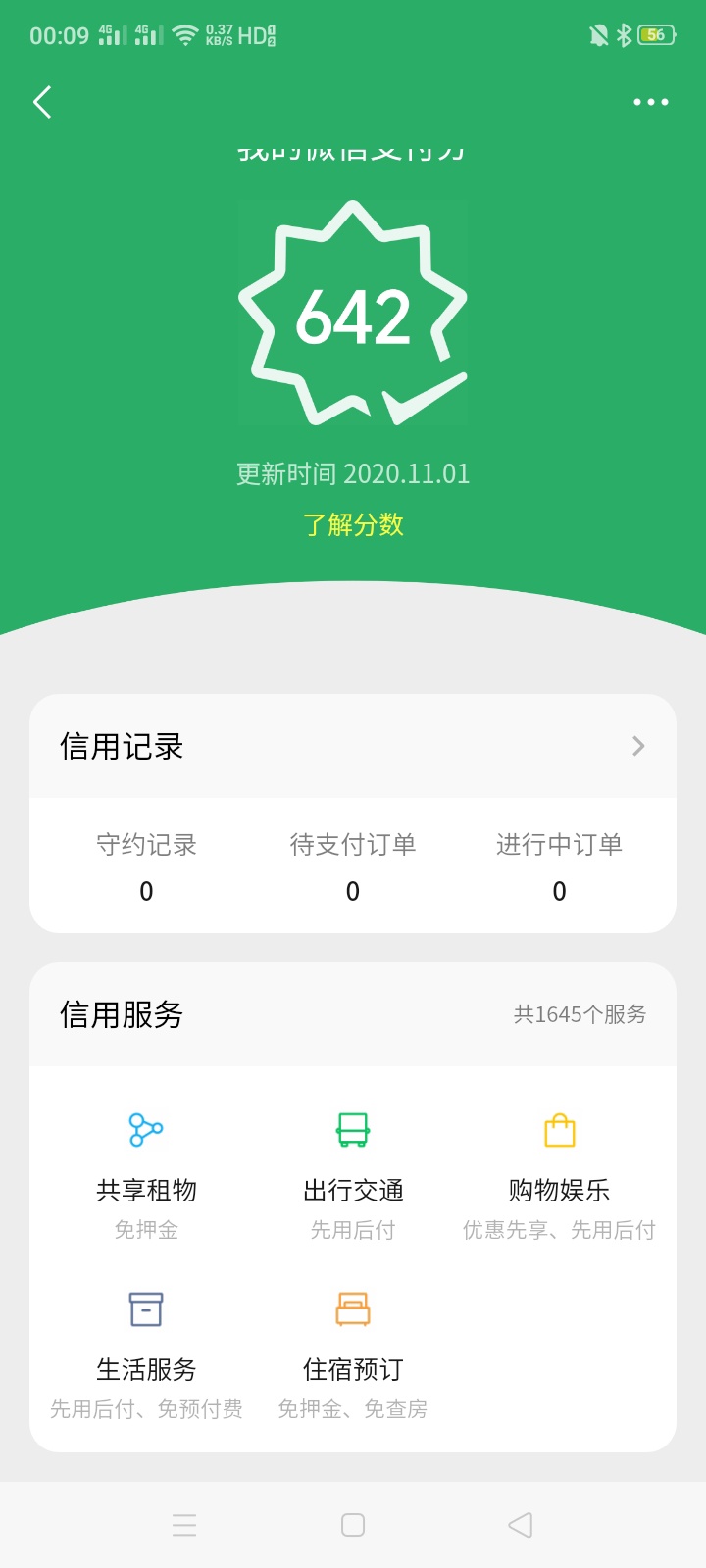View 守约记录 count
This screenshot has height=1568, width=706.
(146, 866)
